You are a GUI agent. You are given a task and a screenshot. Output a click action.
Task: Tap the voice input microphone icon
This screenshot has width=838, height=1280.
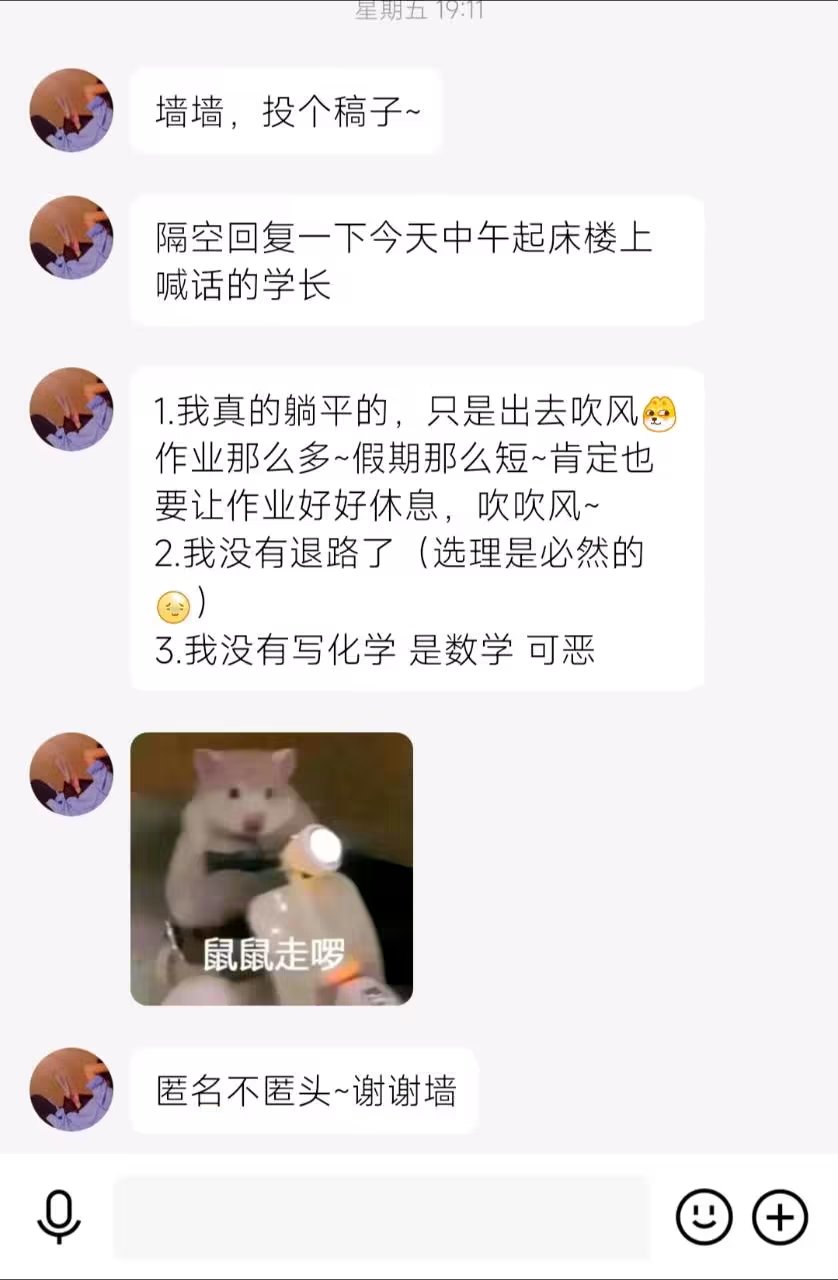59,1216
